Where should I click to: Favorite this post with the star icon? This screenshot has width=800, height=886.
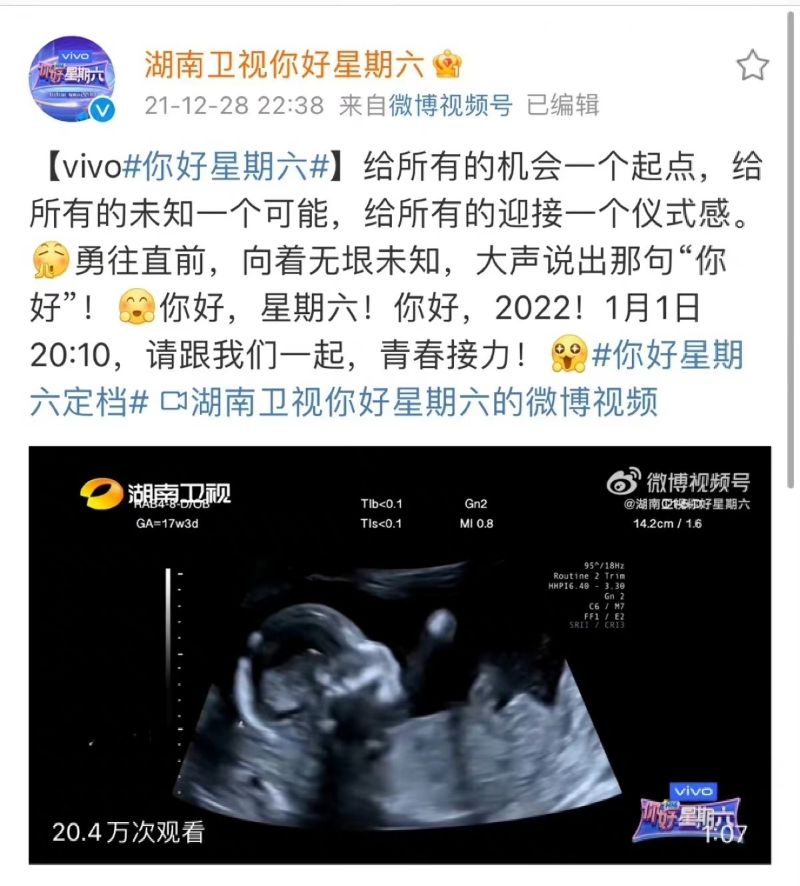coord(752,66)
